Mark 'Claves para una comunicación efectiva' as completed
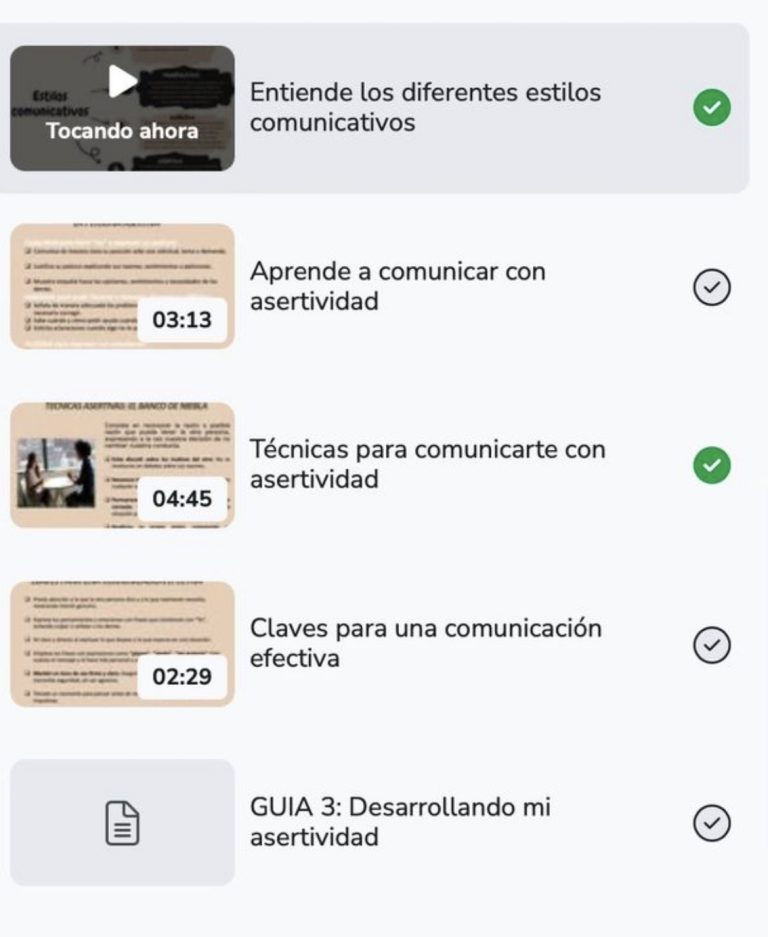The height and width of the screenshot is (937, 768). 711,644
